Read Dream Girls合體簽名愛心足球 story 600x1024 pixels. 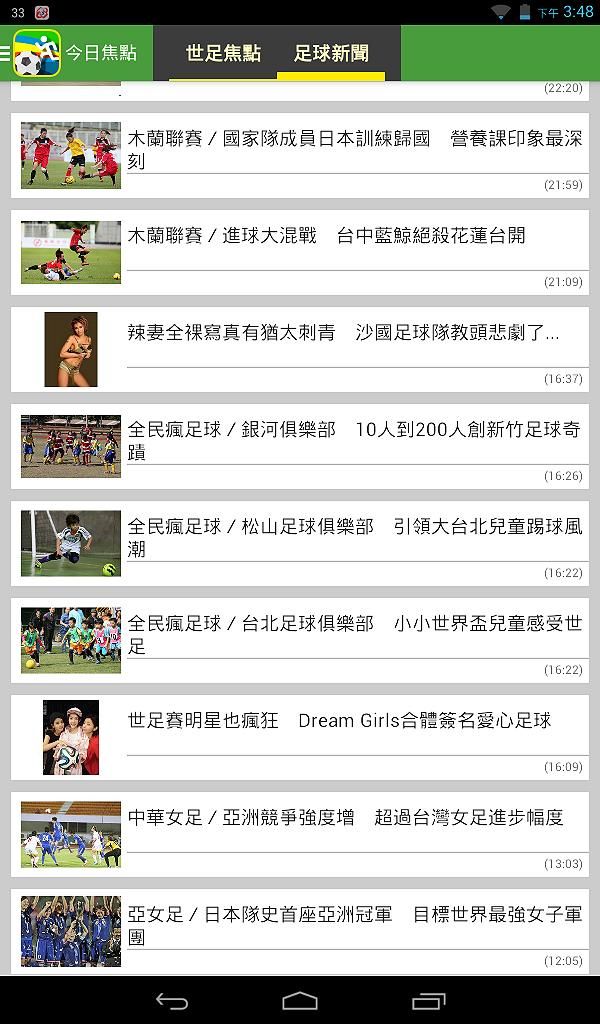300,737
